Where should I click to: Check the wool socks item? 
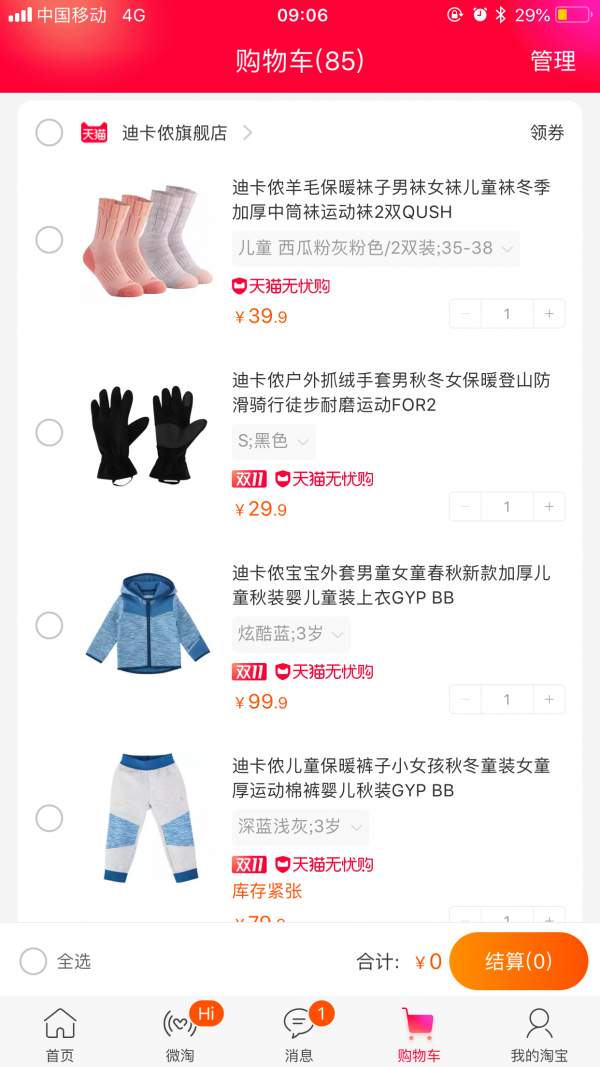pos(49,240)
